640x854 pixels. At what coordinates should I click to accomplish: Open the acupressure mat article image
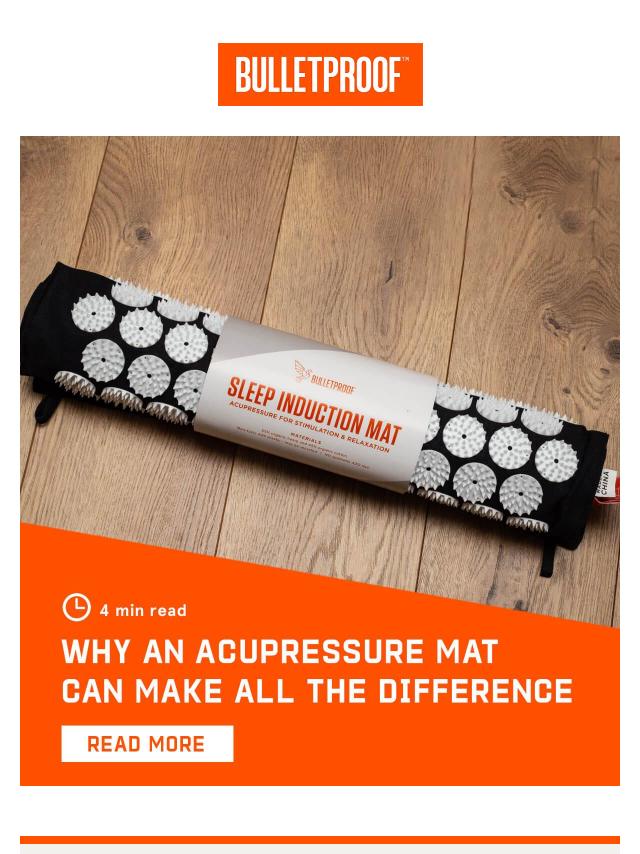click(320, 360)
